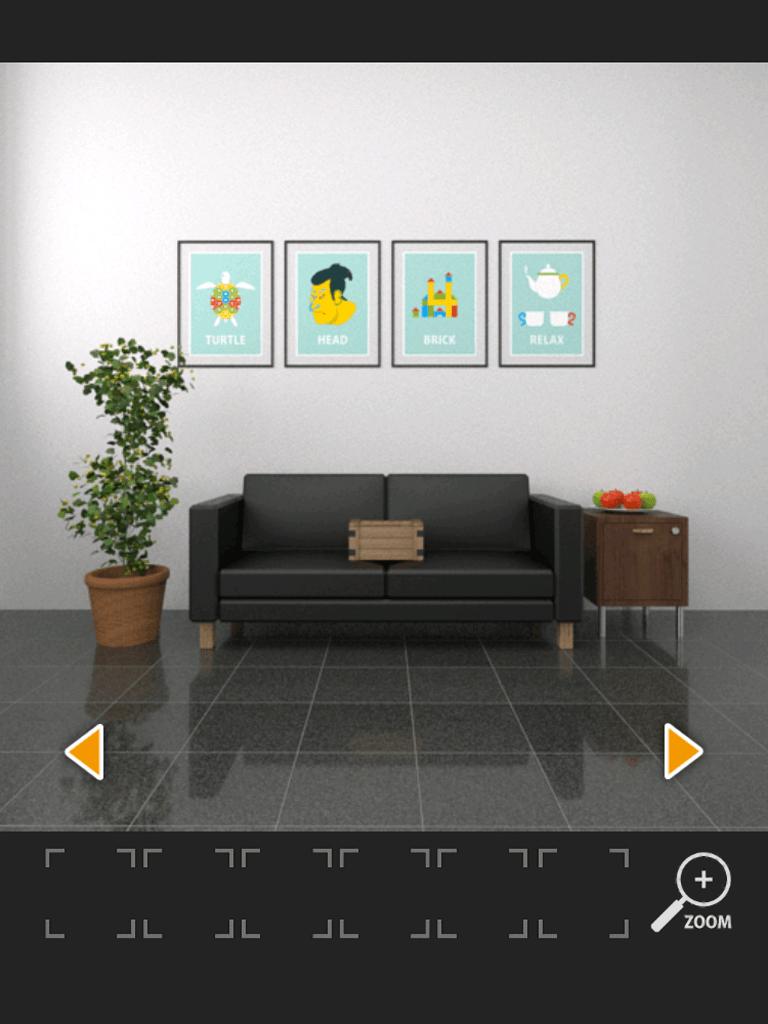Examine the BRICK framed picture
The image size is (768, 1024).
439,303
